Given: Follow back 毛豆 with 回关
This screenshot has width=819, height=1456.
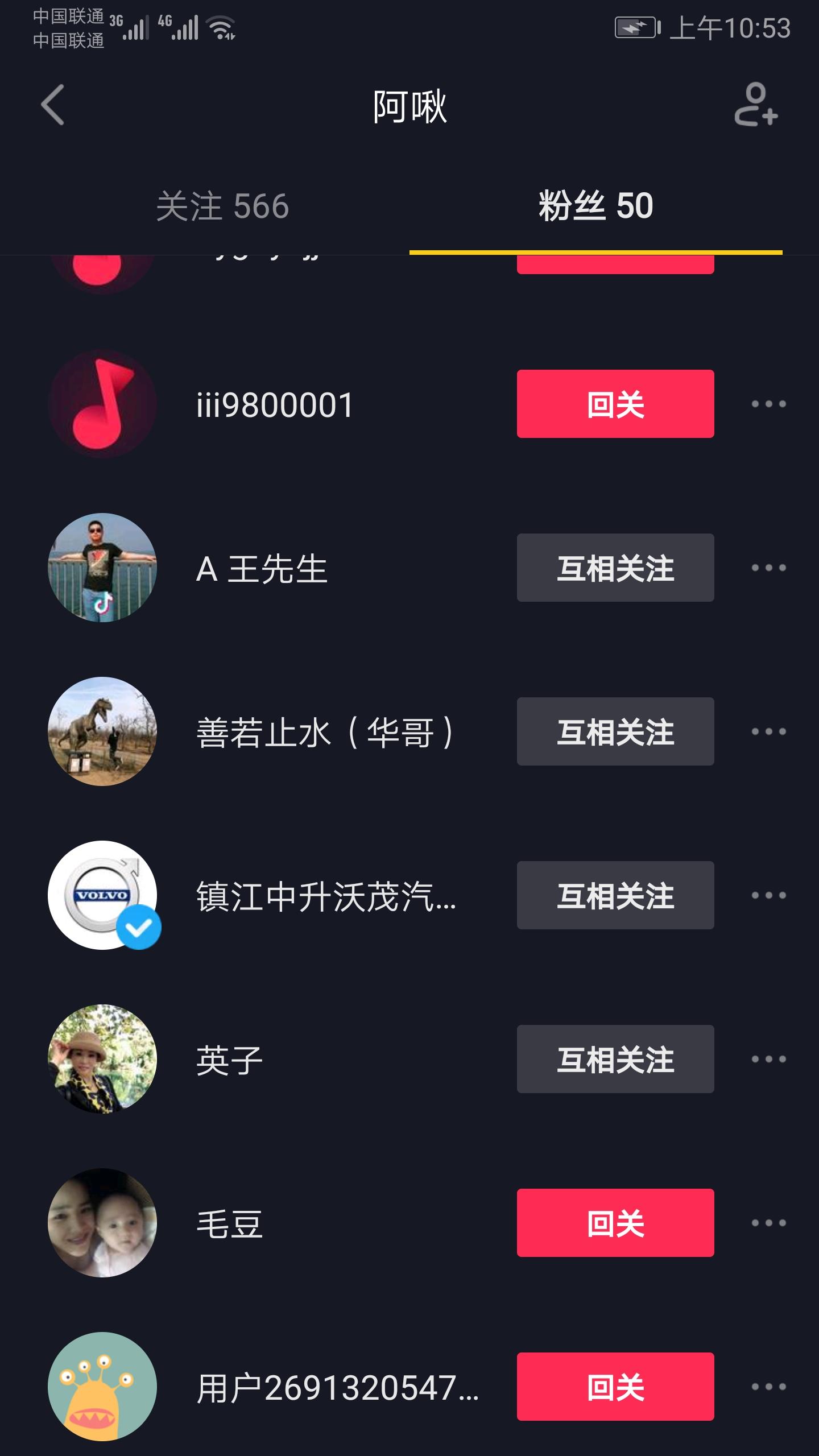Looking at the screenshot, I should coord(615,1223).
